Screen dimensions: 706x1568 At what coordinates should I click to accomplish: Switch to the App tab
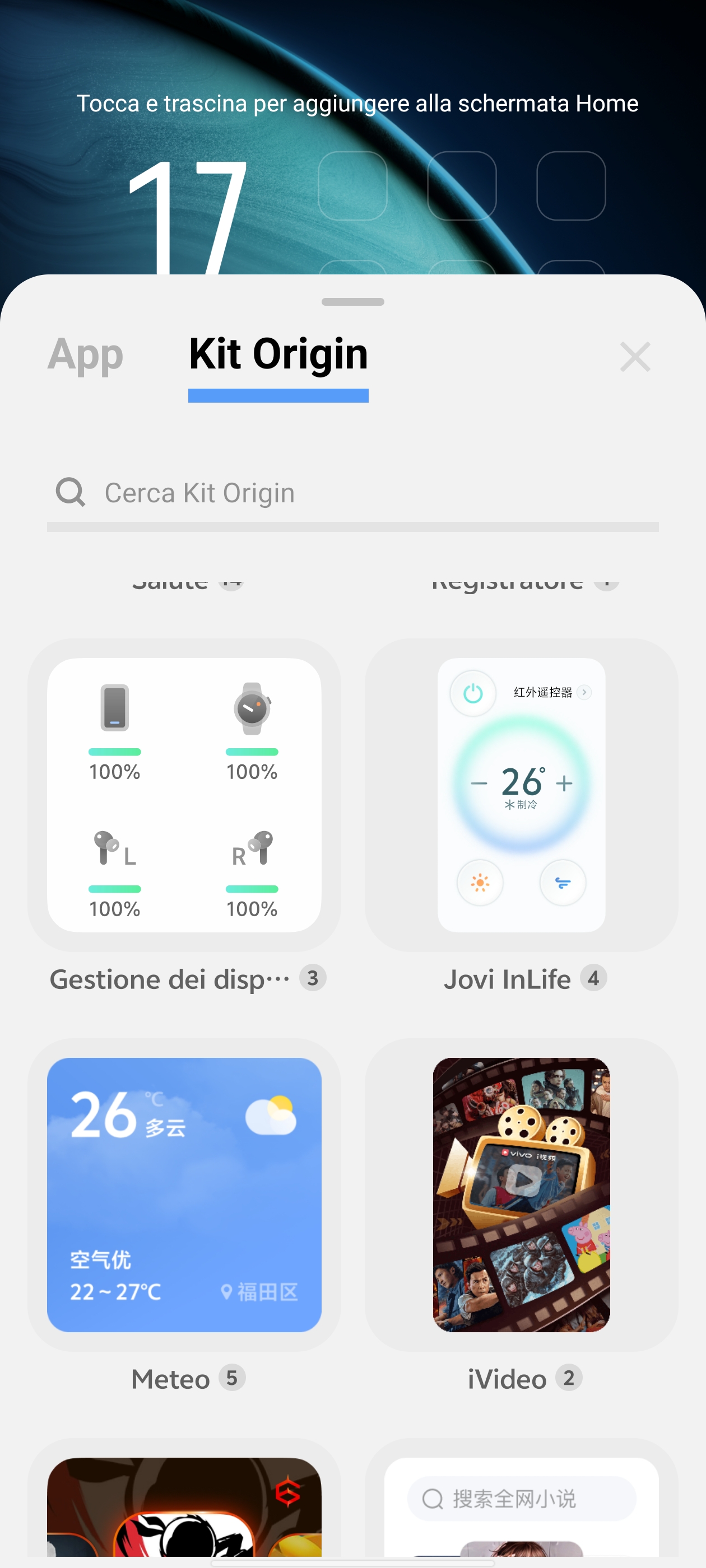click(85, 354)
